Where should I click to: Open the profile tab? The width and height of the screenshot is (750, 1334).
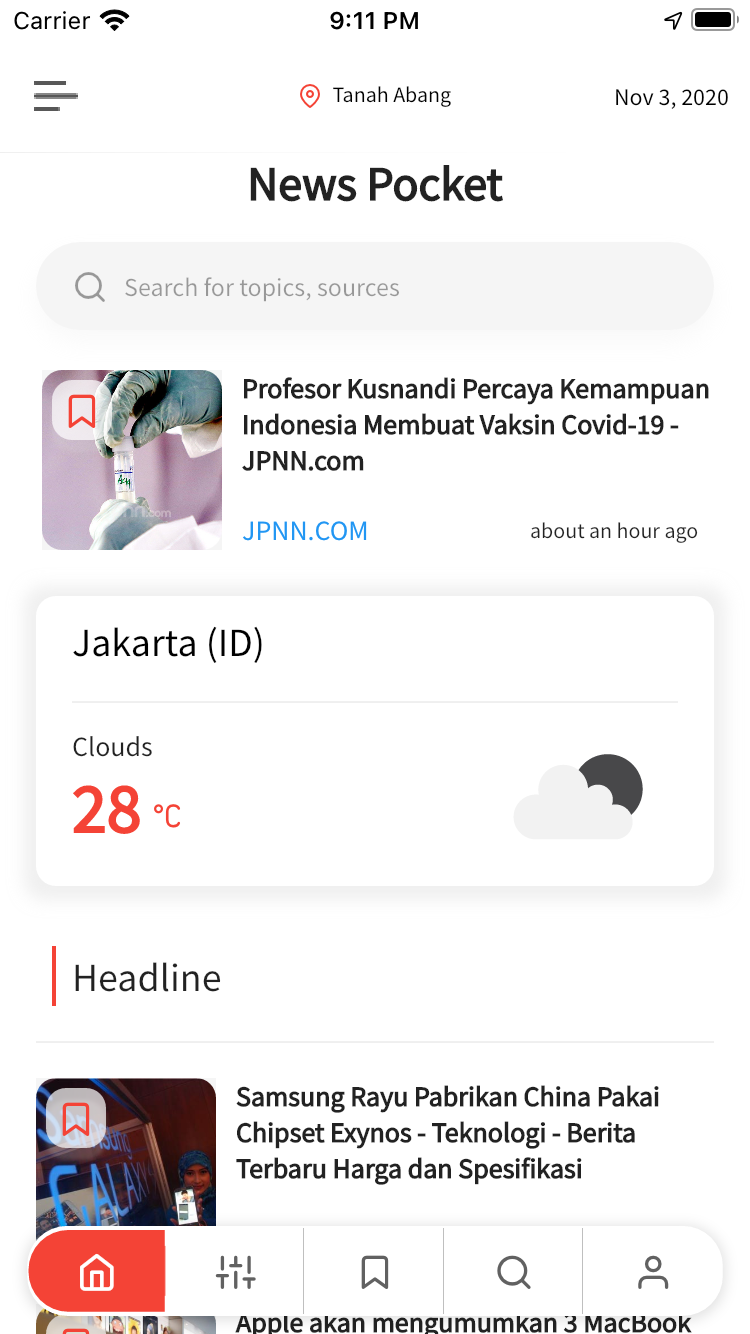[x=652, y=1271]
